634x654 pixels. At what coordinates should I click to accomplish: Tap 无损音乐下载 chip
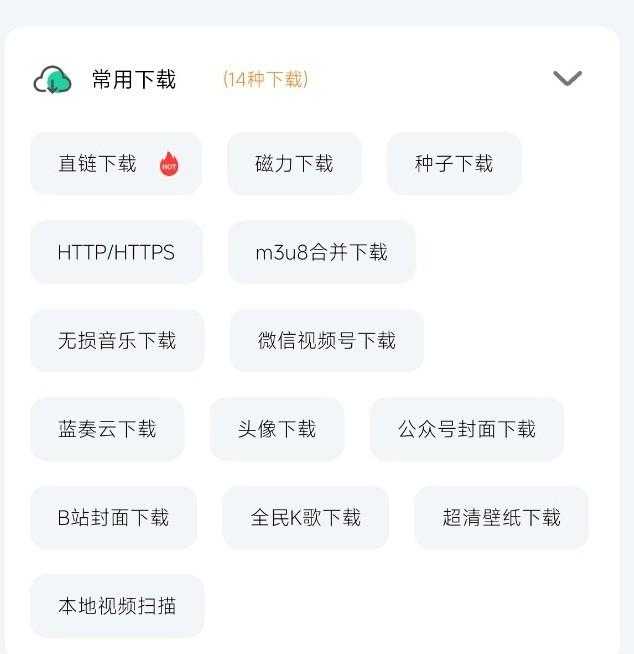[117, 341]
